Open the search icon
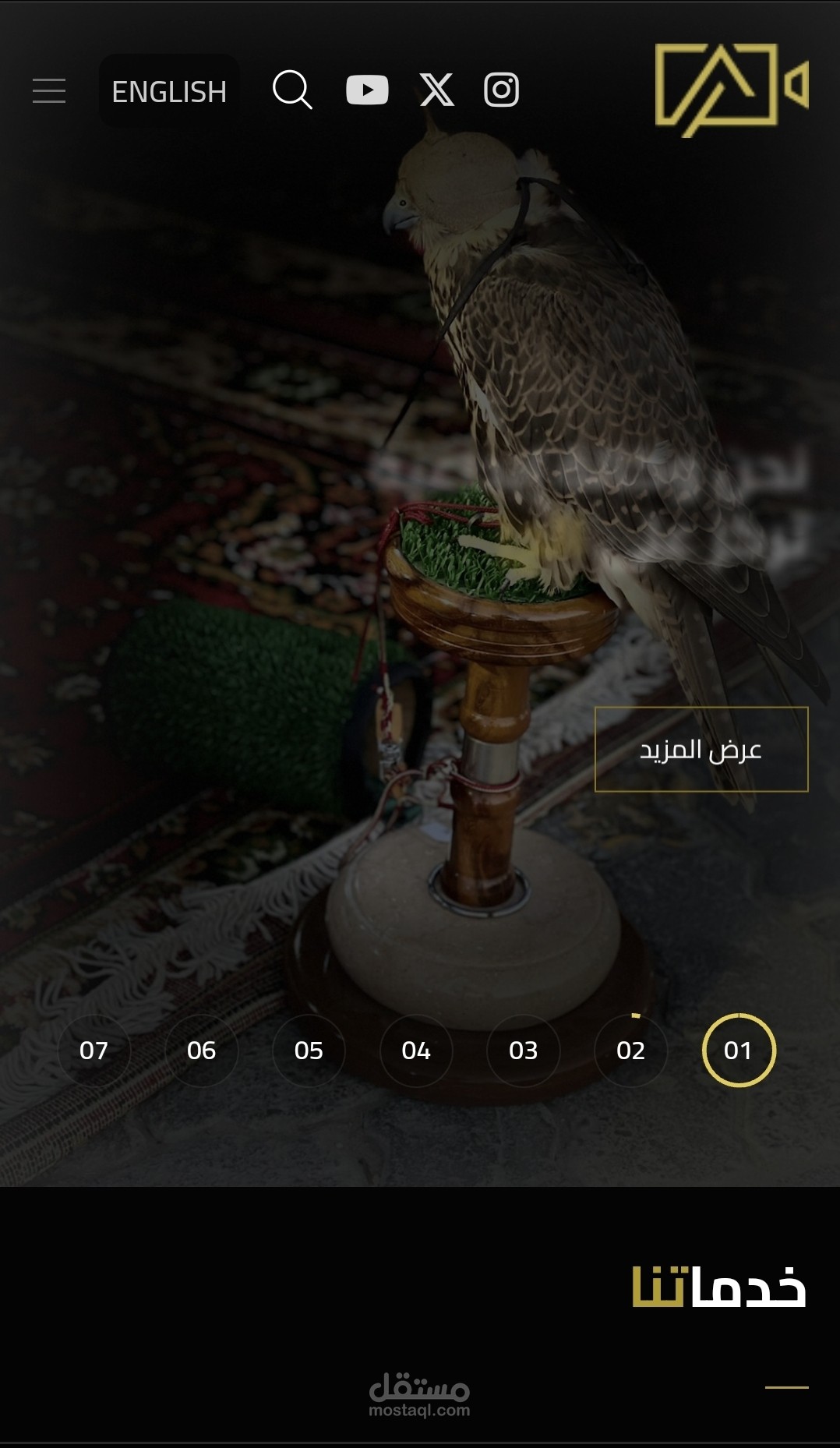The height and width of the screenshot is (1448, 840). (292, 90)
